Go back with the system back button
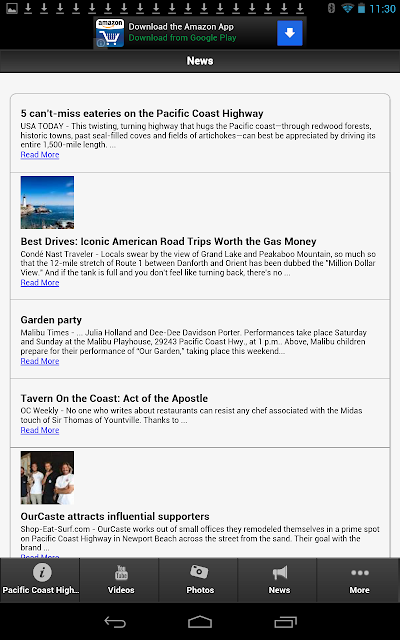This screenshot has height=640, width=400. (115, 622)
